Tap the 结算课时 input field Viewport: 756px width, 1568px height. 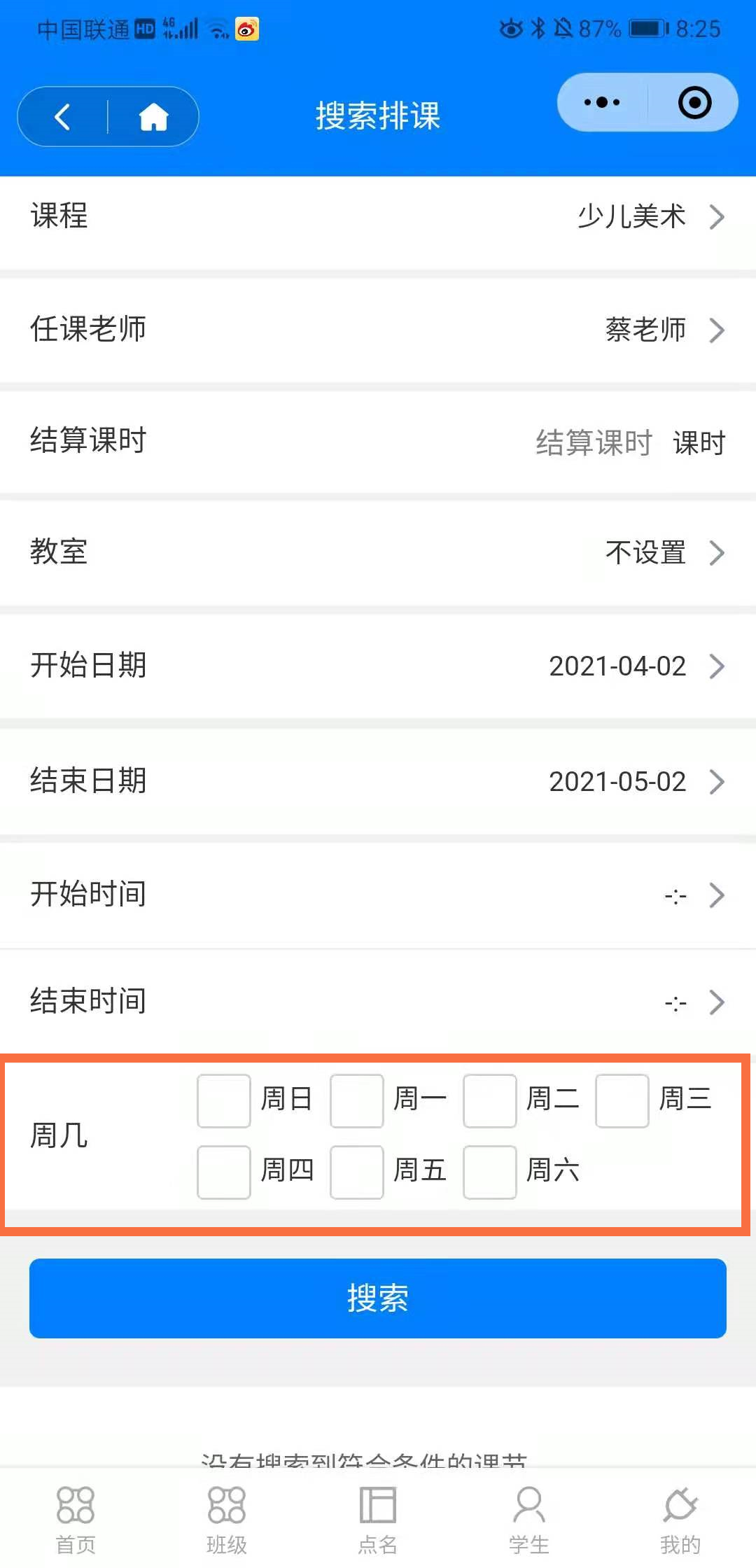pos(594,442)
